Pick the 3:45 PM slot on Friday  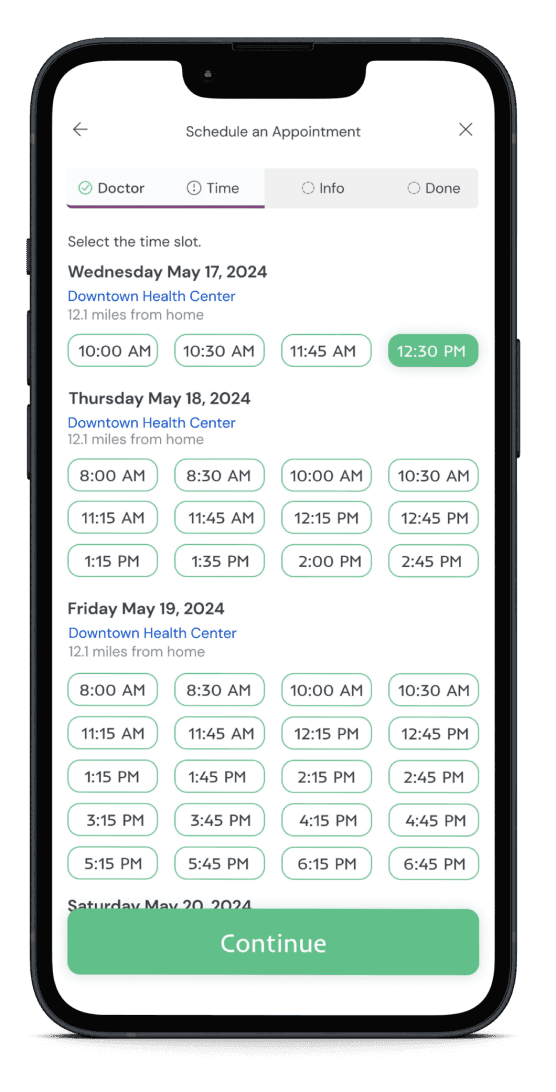tap(219, 820)
